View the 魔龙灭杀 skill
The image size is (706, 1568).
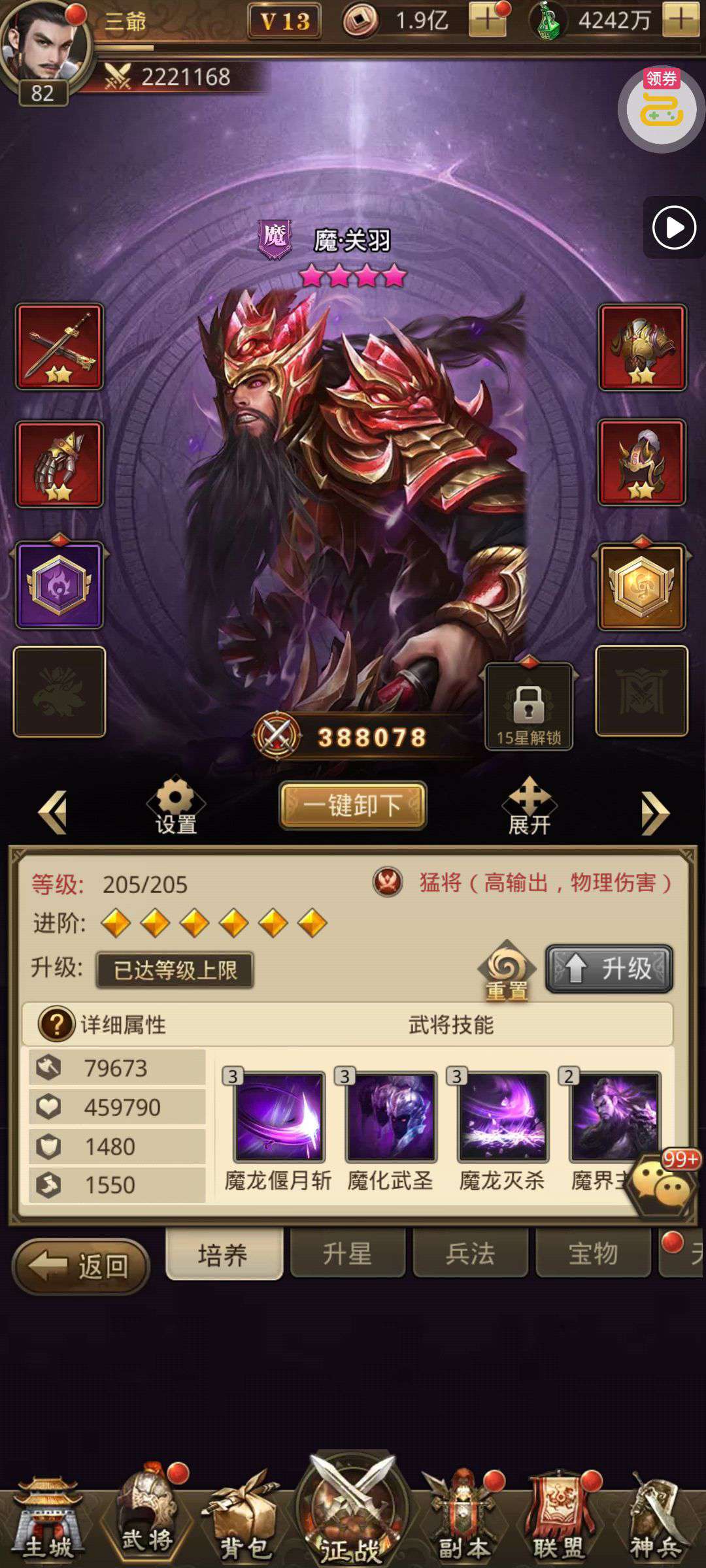click(x=502, y=1117)
